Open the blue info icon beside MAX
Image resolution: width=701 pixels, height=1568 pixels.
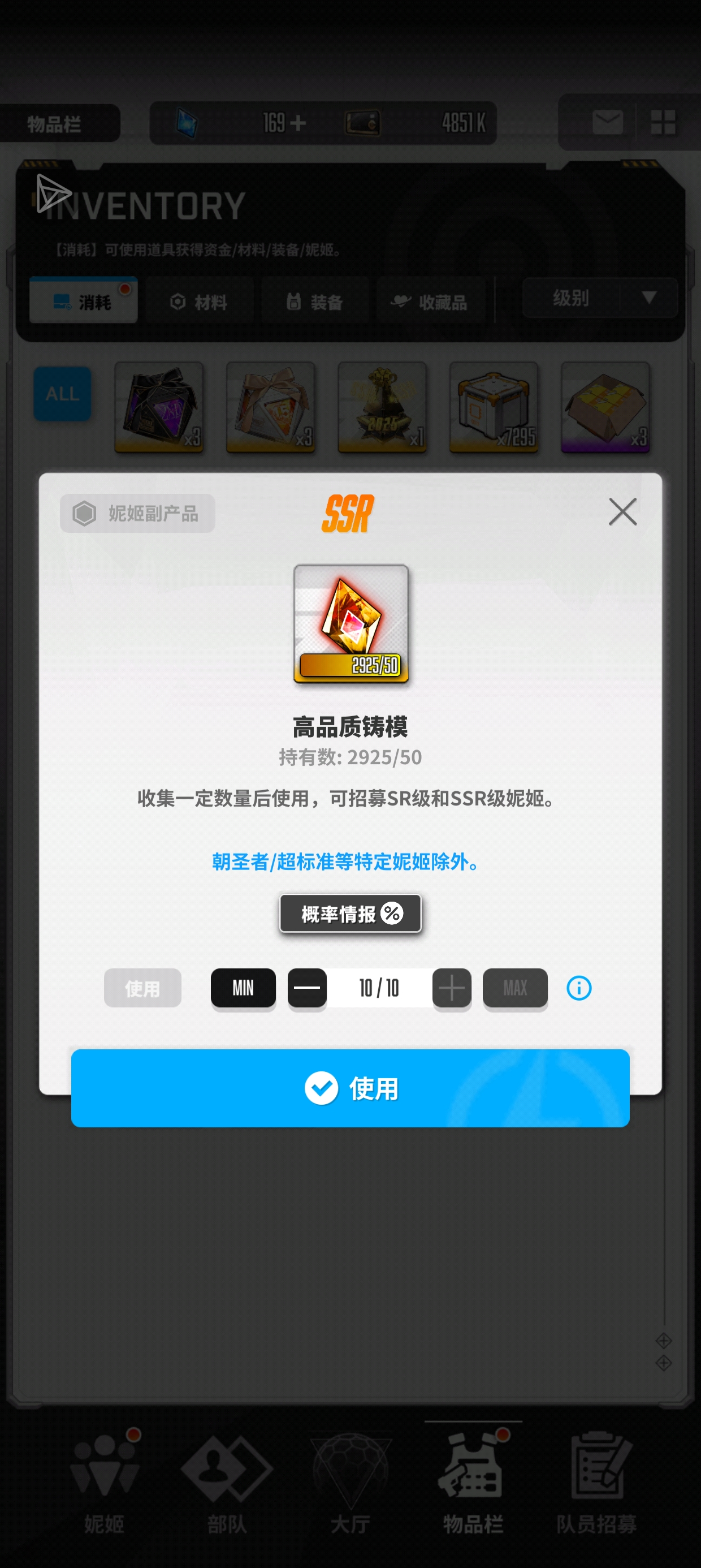578,987
